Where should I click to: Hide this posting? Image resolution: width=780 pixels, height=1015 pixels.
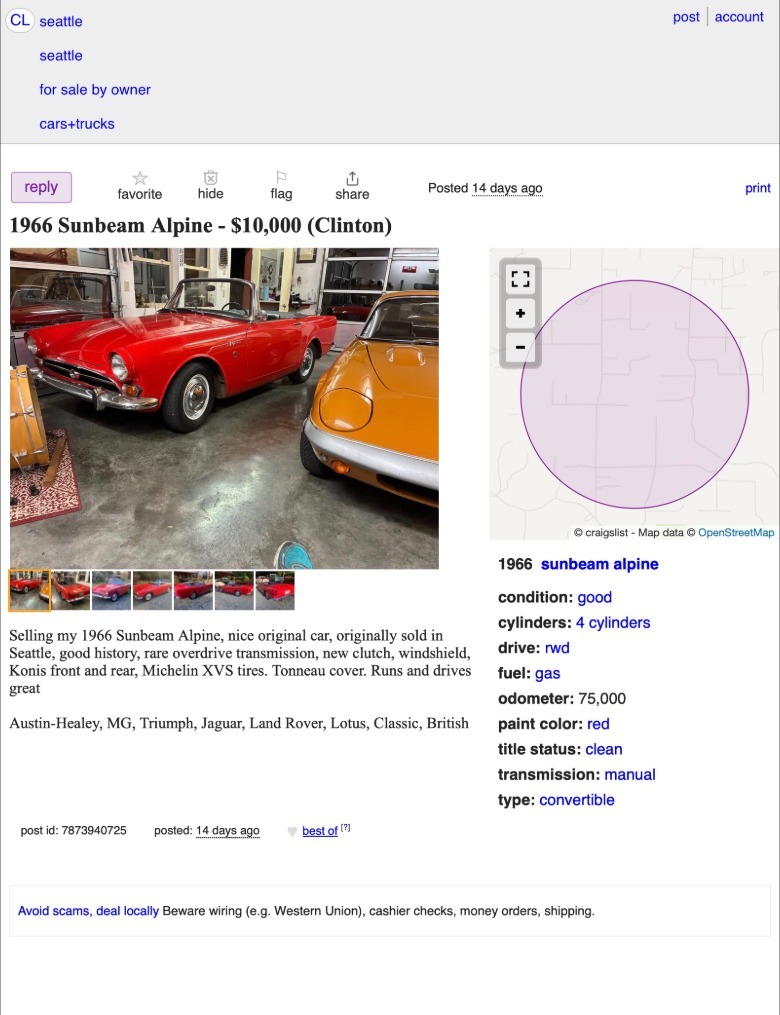[x=210, y=185]
